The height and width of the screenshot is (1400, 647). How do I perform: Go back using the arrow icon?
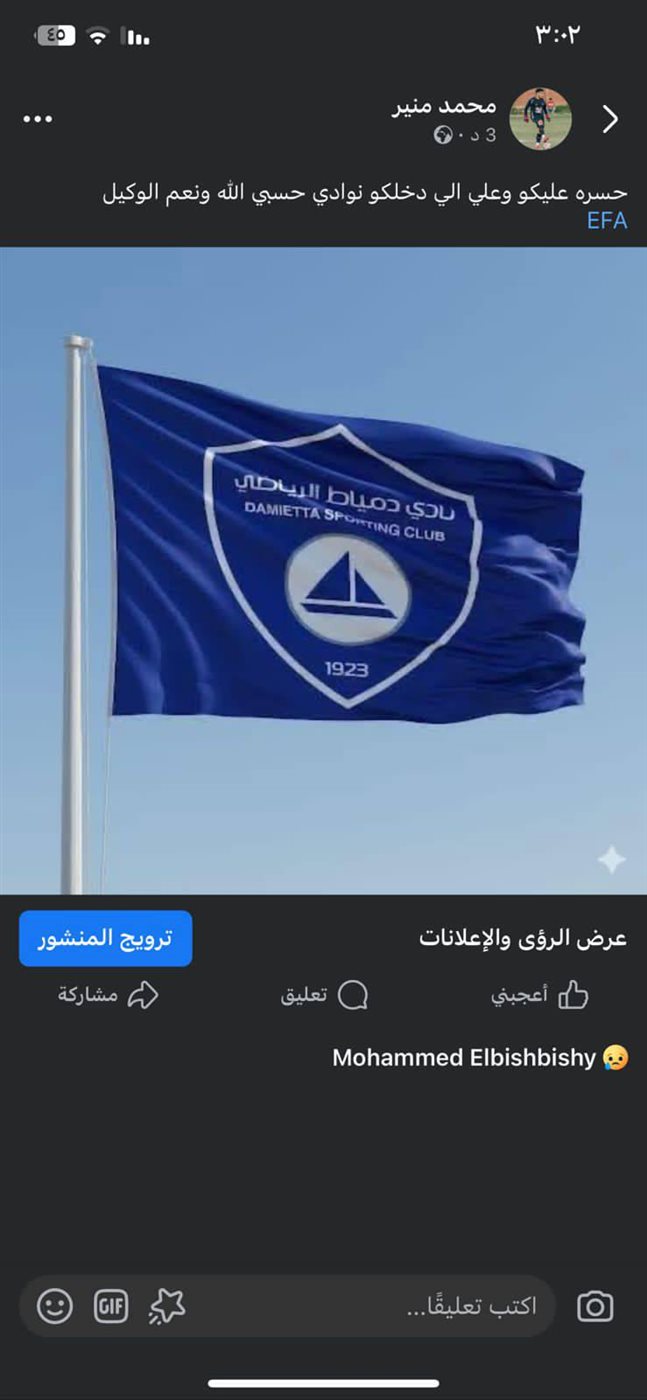click(x=611, y=119)
